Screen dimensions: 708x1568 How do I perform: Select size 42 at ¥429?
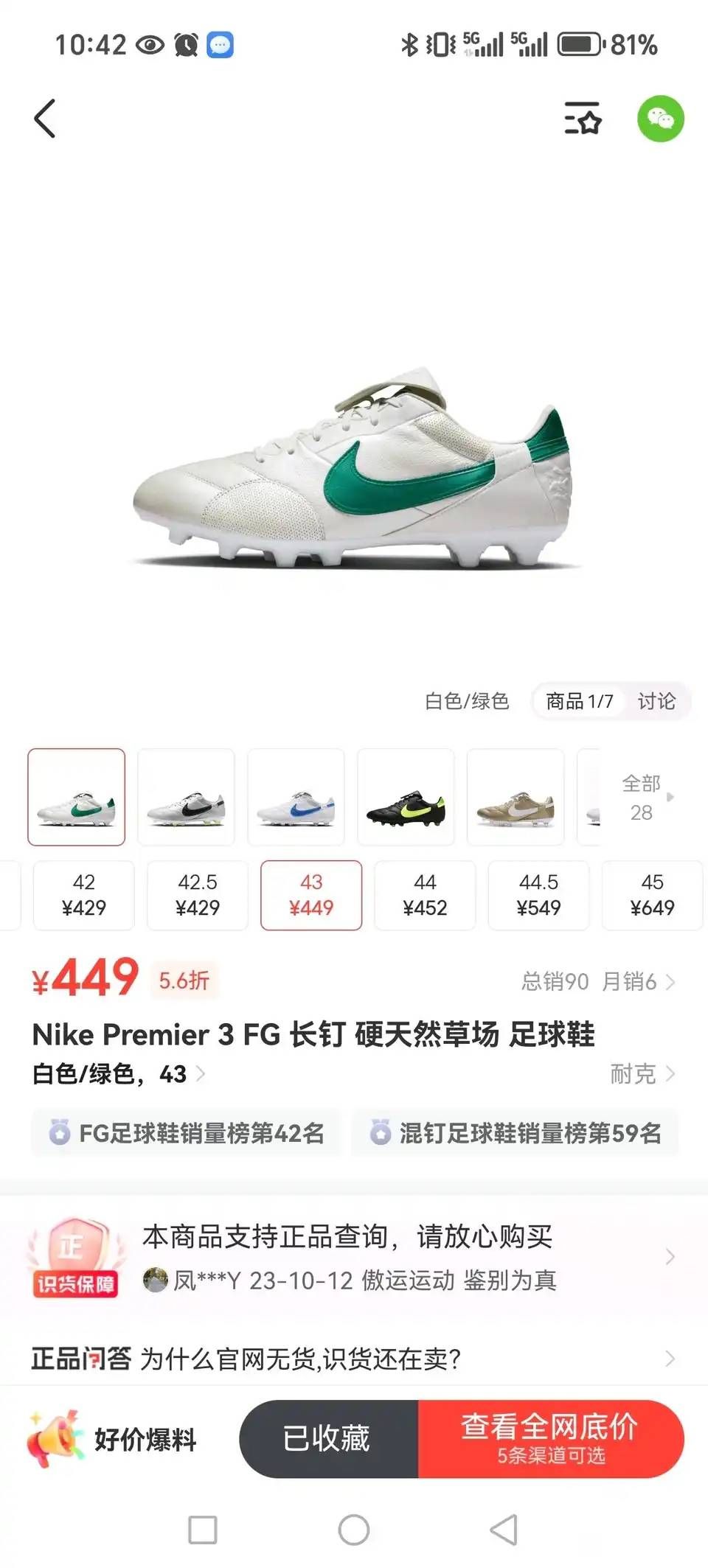[x=84, y=895]
